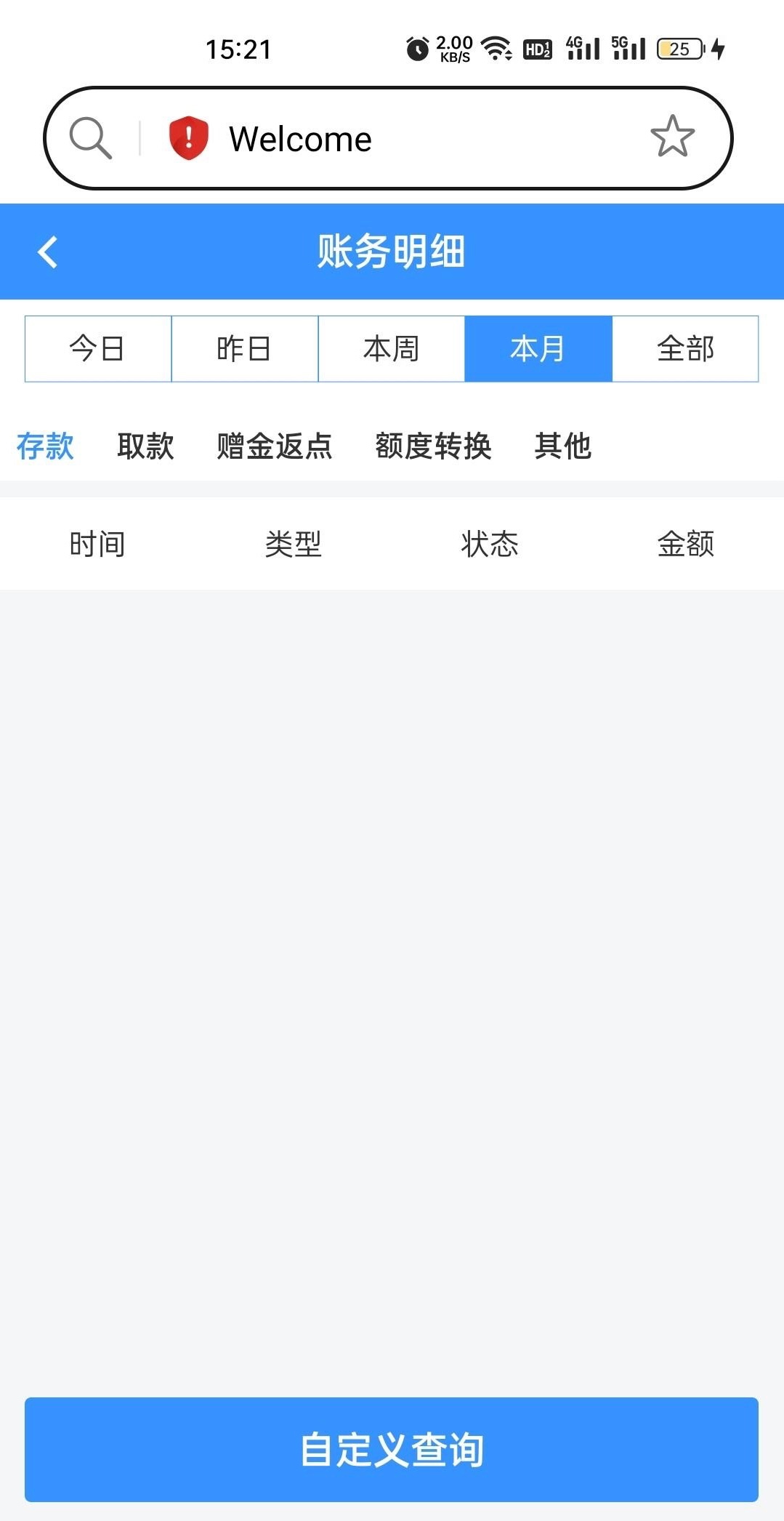The height and width of the screenshot is (1521, 784).
Task: Switch to the 其他 tab
Action: (x=563, y=446)
